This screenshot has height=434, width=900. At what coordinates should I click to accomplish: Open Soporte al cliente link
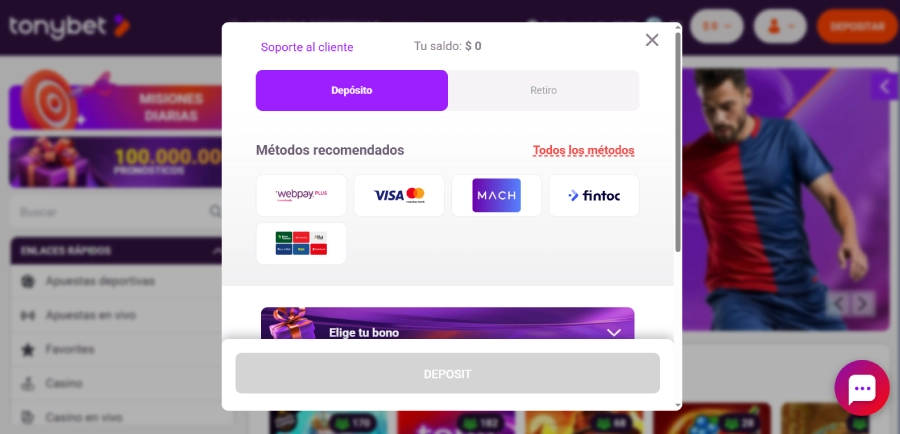pos(307,47)
